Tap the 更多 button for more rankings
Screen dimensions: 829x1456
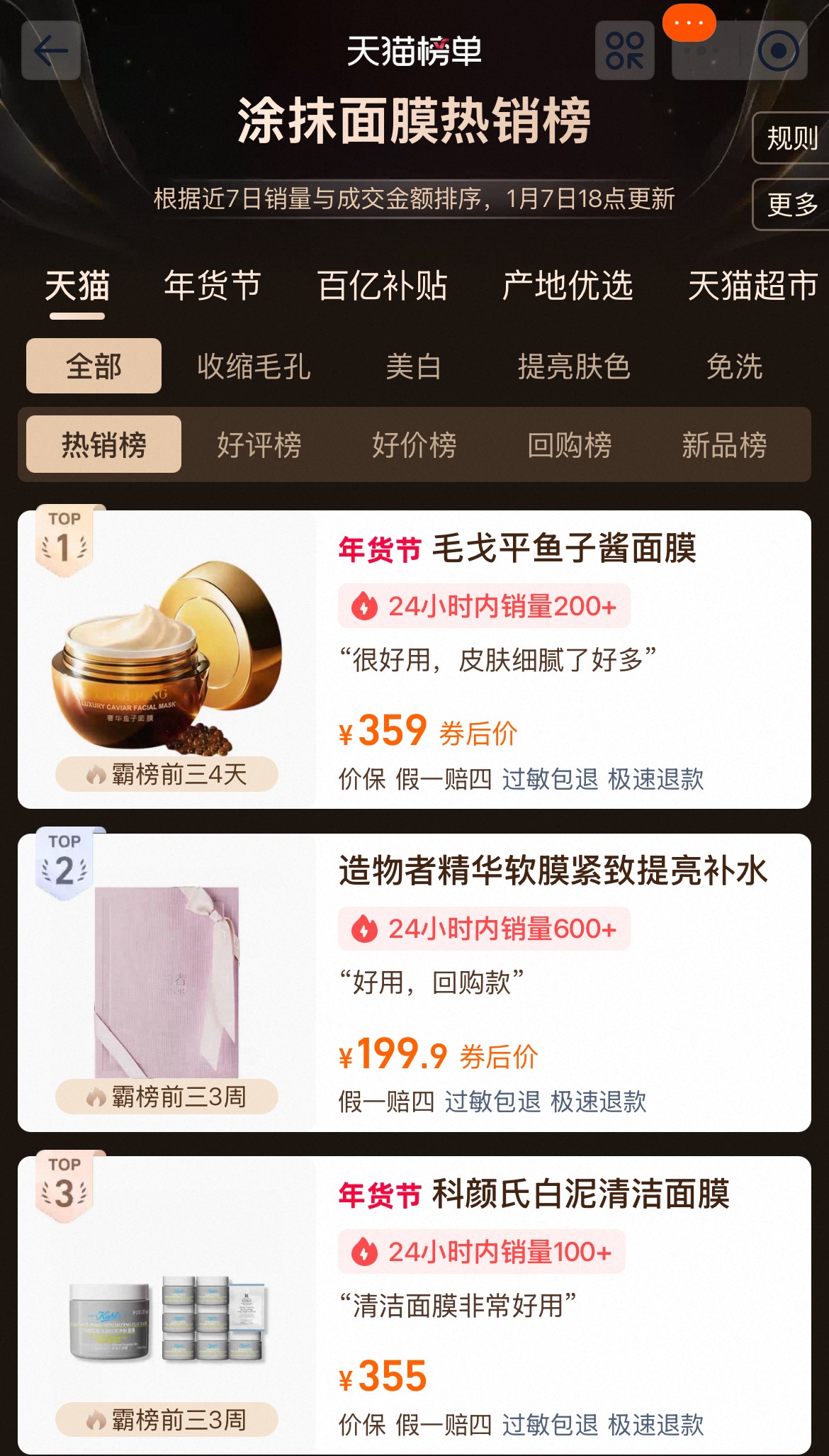point(791,205)
